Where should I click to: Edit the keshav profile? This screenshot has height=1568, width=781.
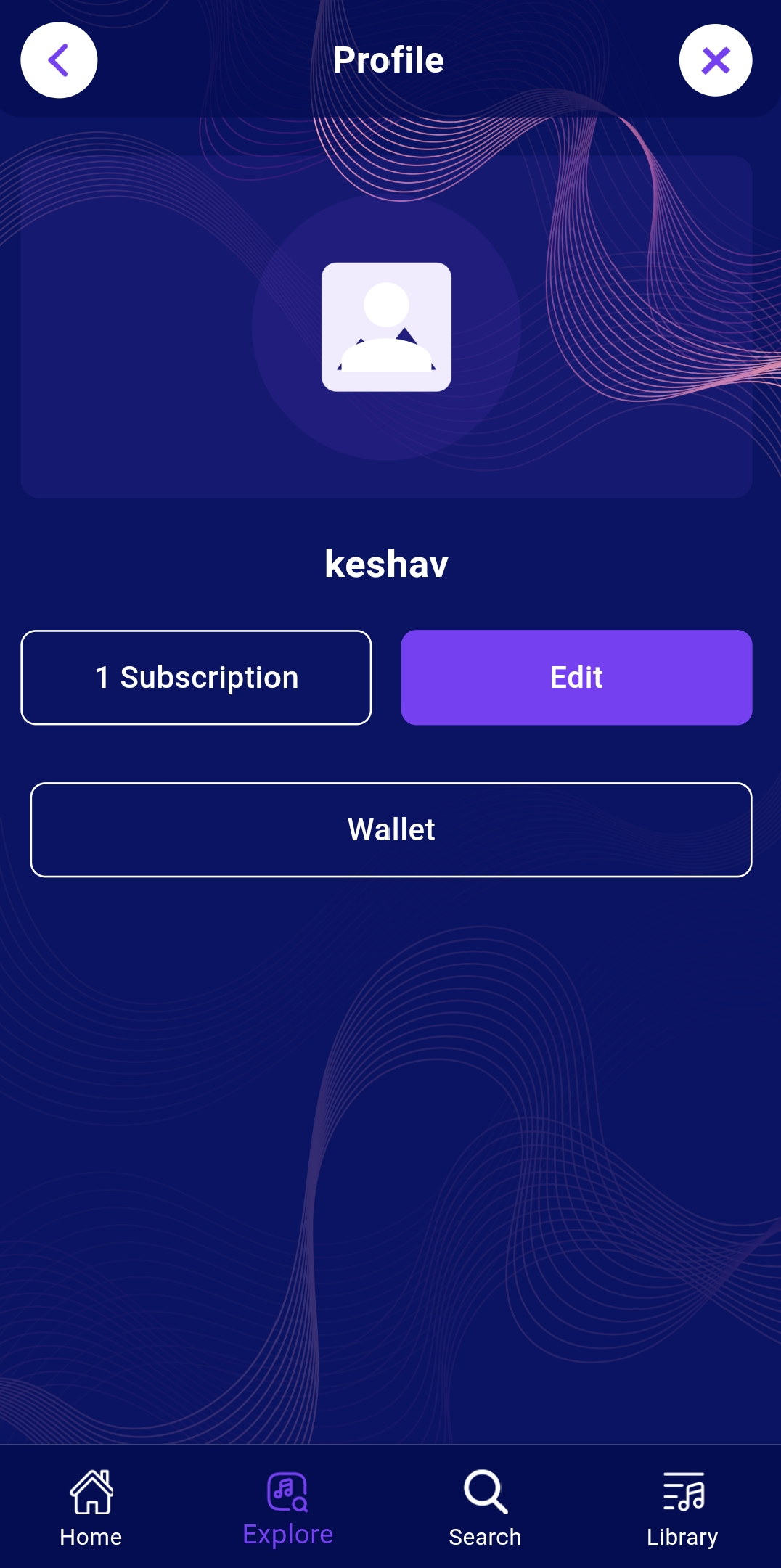coord(576,677)
